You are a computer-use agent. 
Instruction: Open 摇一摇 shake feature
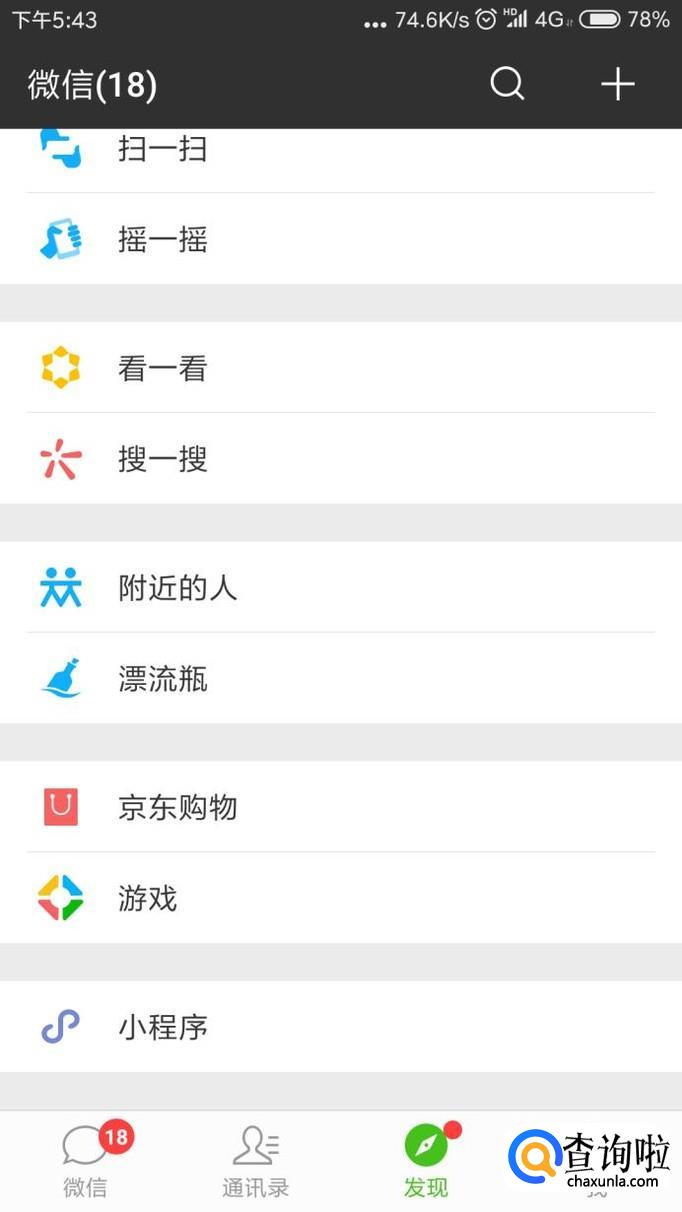162,240
